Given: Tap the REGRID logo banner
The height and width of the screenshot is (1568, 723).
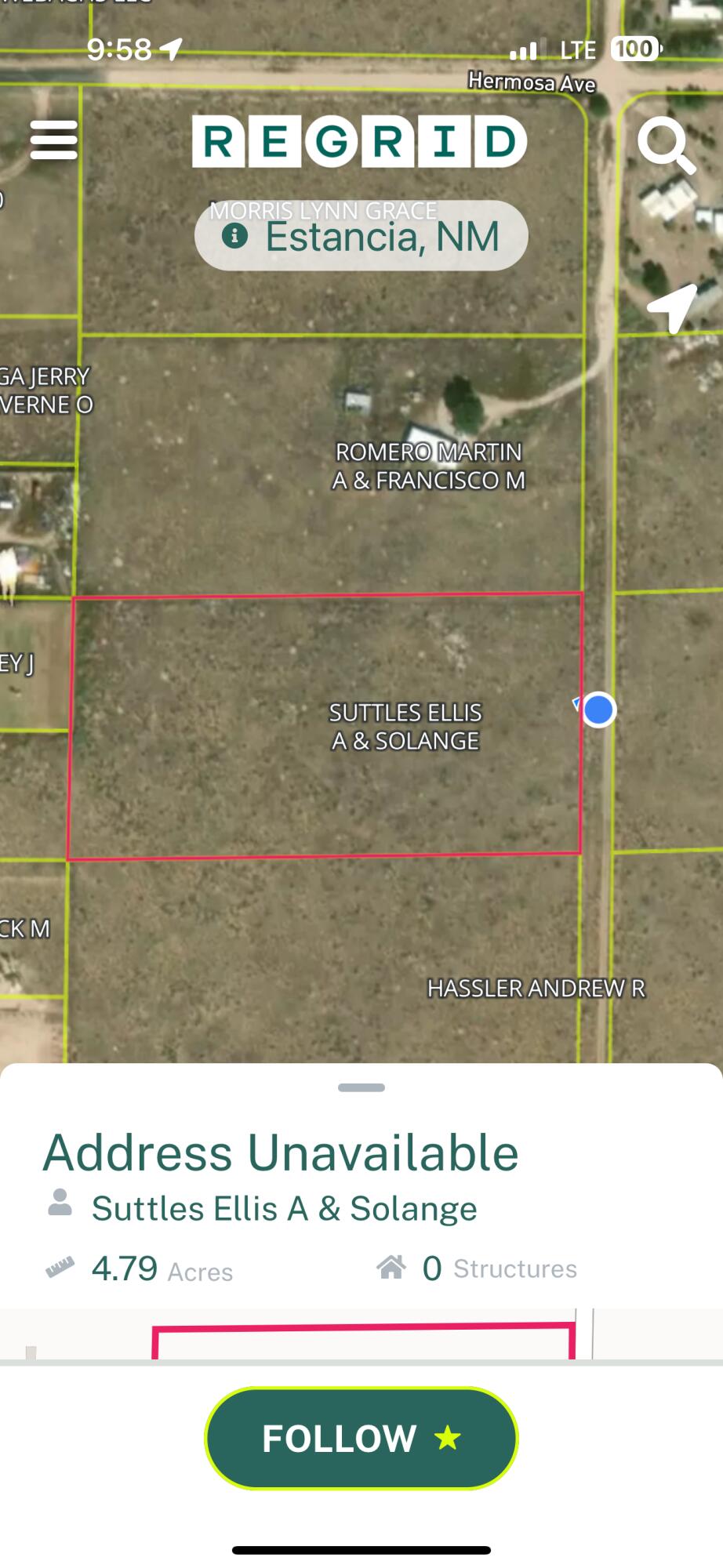Looking at the screenshot, I should tap(361, 143).
